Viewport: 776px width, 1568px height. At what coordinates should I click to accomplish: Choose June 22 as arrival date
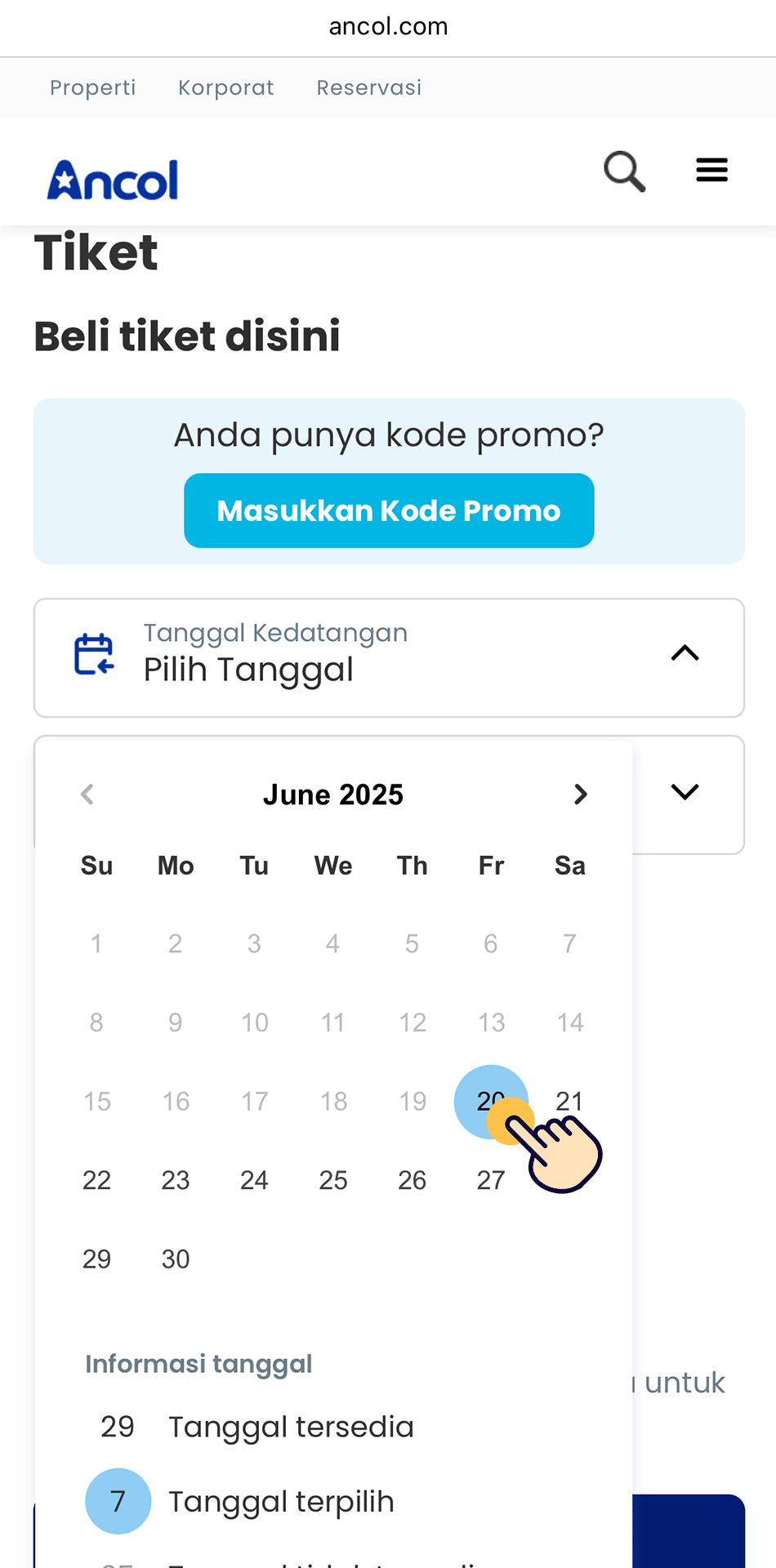tap(96, 1180)
